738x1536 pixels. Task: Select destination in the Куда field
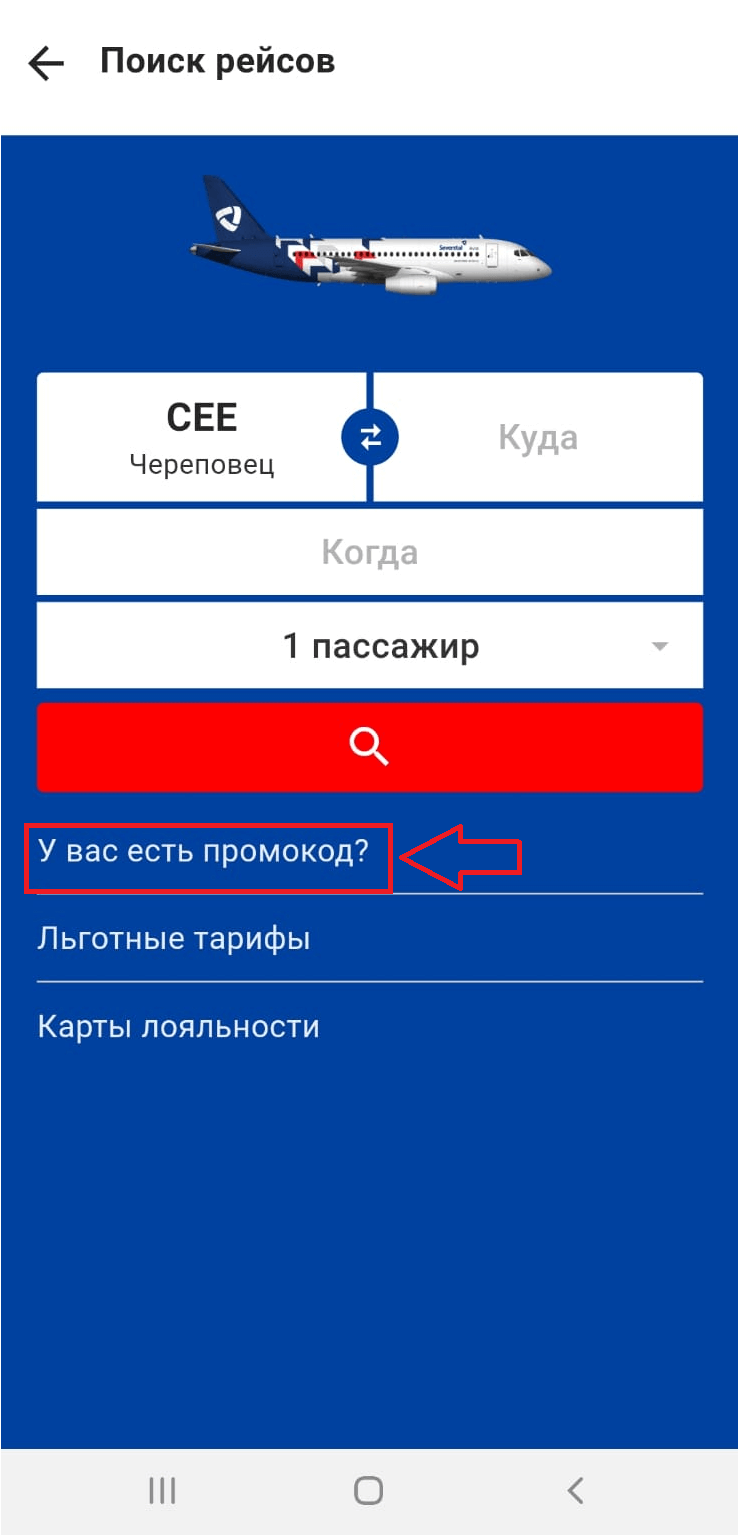pos(538,437)
